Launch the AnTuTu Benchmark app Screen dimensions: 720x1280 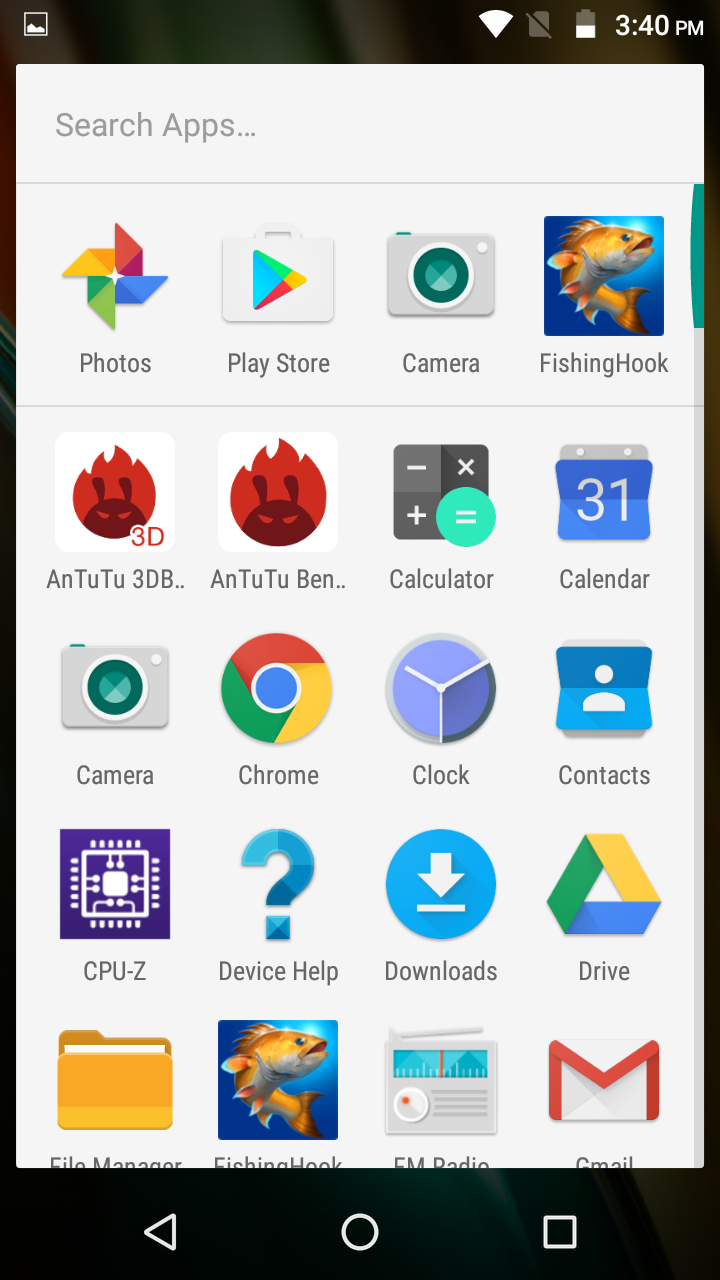278,493
